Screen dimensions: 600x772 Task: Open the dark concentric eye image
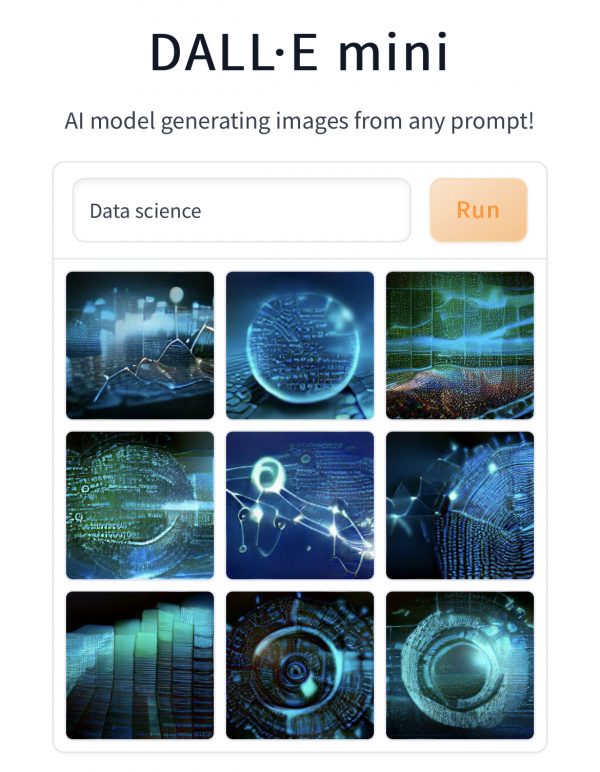300,665
